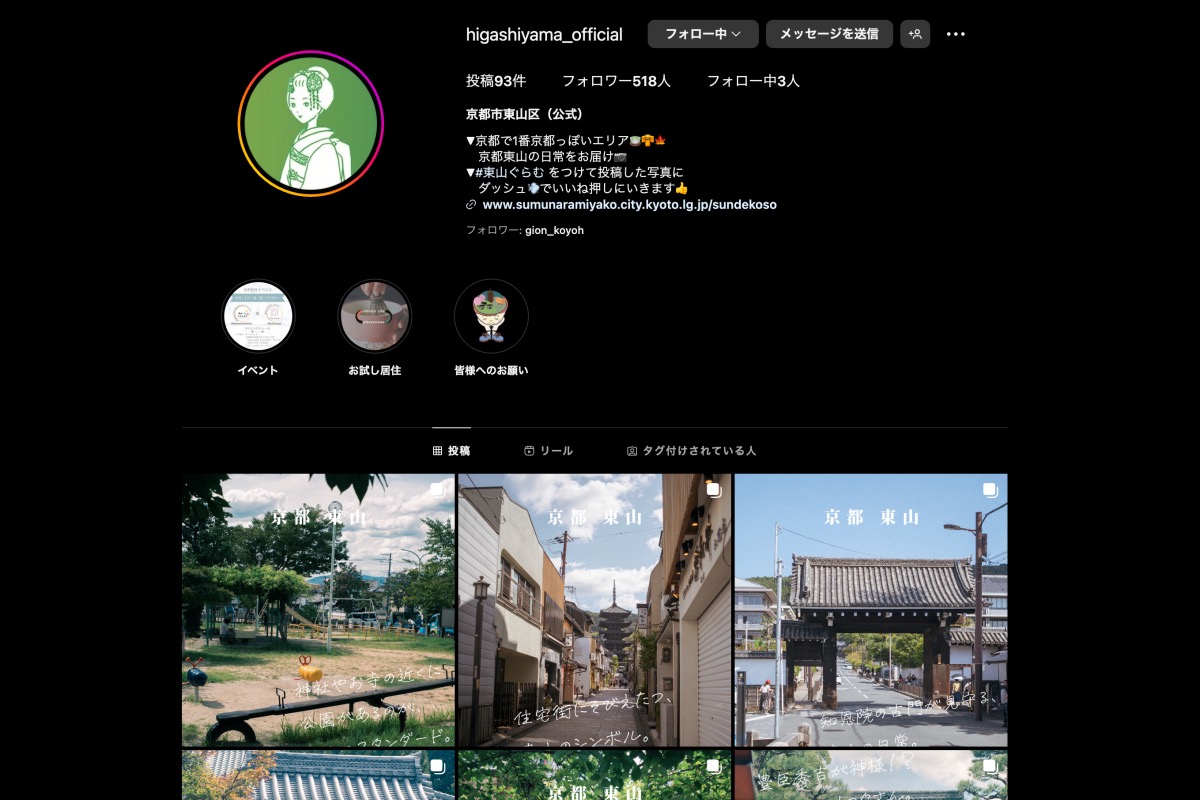The image size is (1200, 800).
Task: Open the temple gate post
Action: point(871,610)
